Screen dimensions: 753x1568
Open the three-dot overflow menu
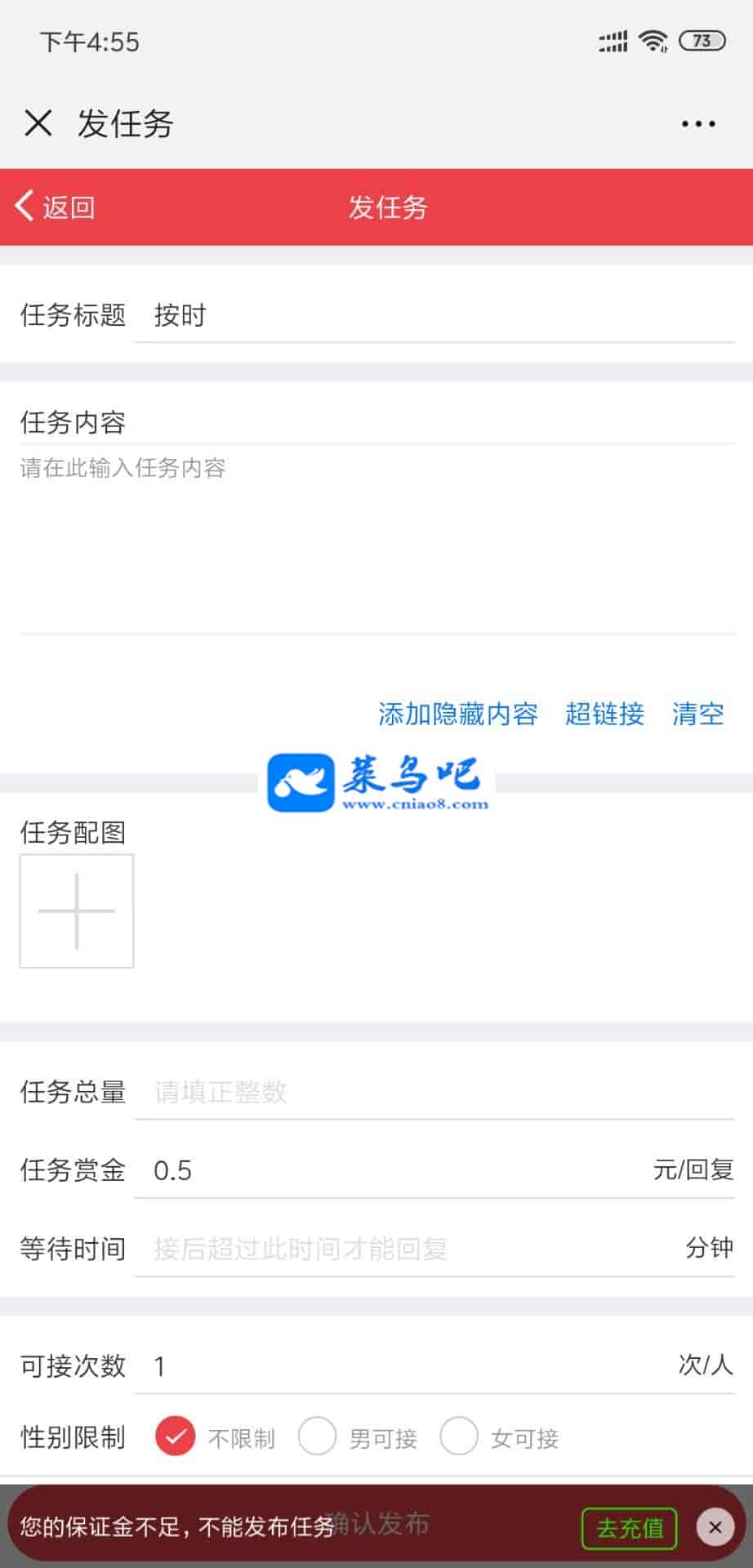tap(698, 124)
